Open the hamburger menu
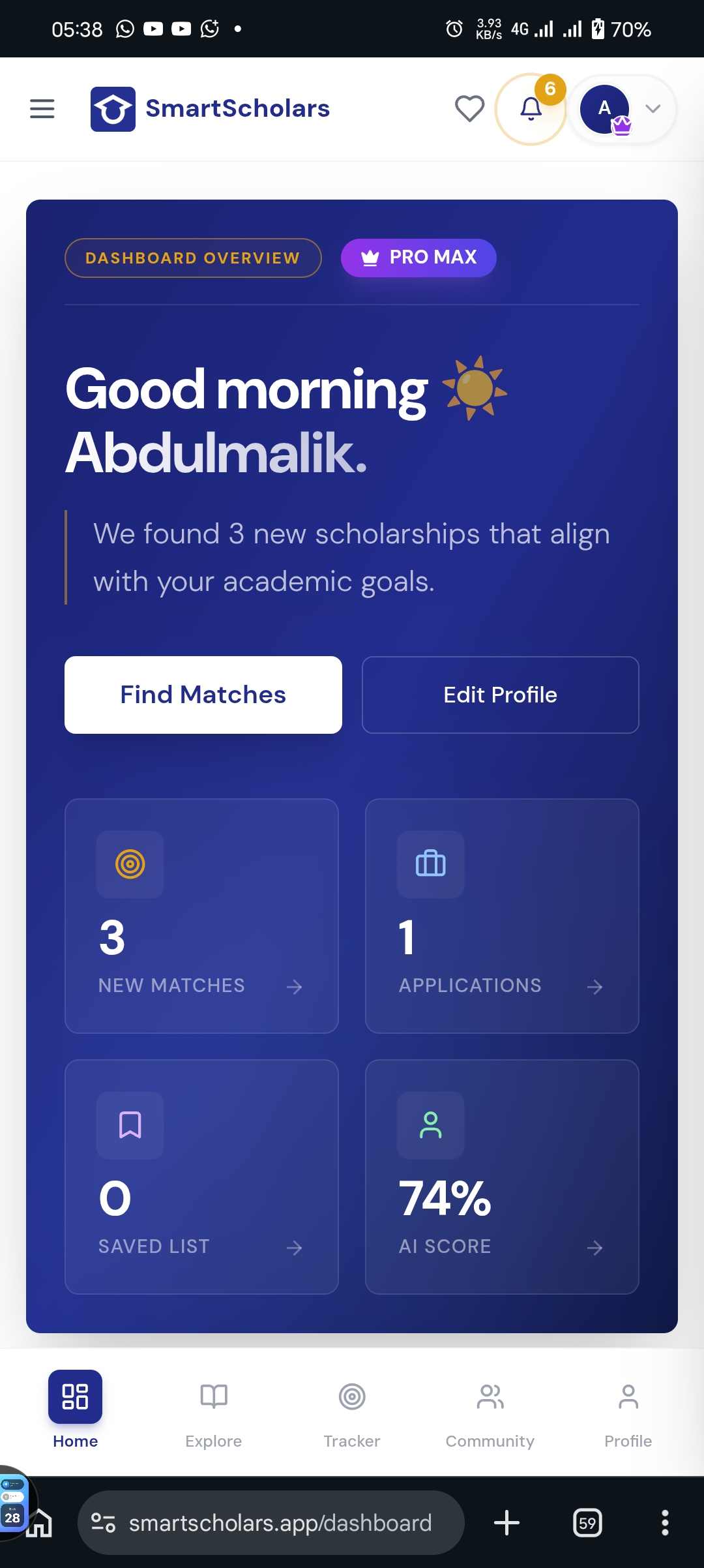 click(x=42, y=109)
